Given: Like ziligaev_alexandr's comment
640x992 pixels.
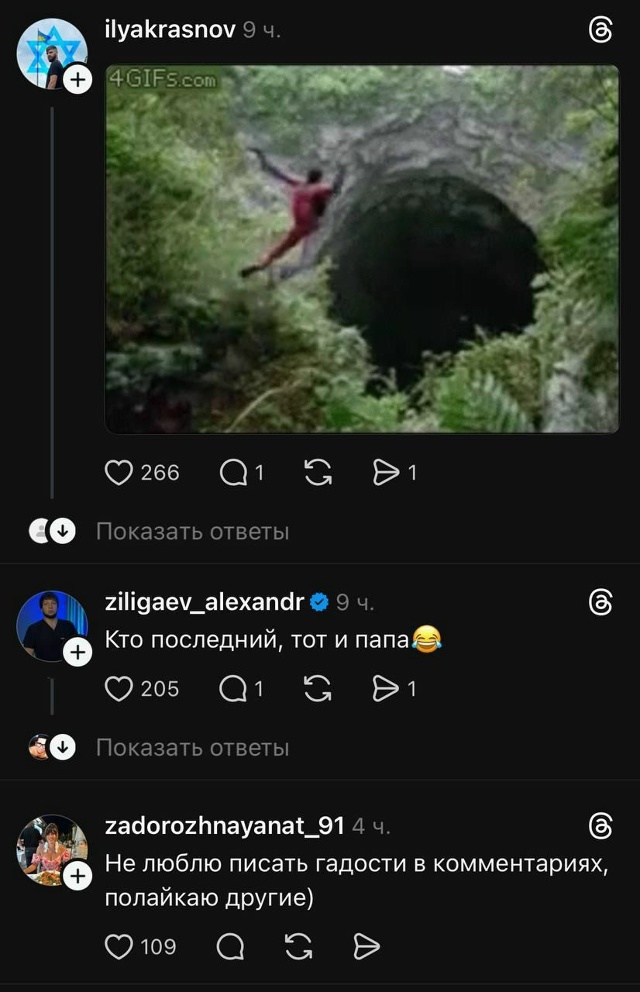Looking at the screenshot, I should pos(119,687).
